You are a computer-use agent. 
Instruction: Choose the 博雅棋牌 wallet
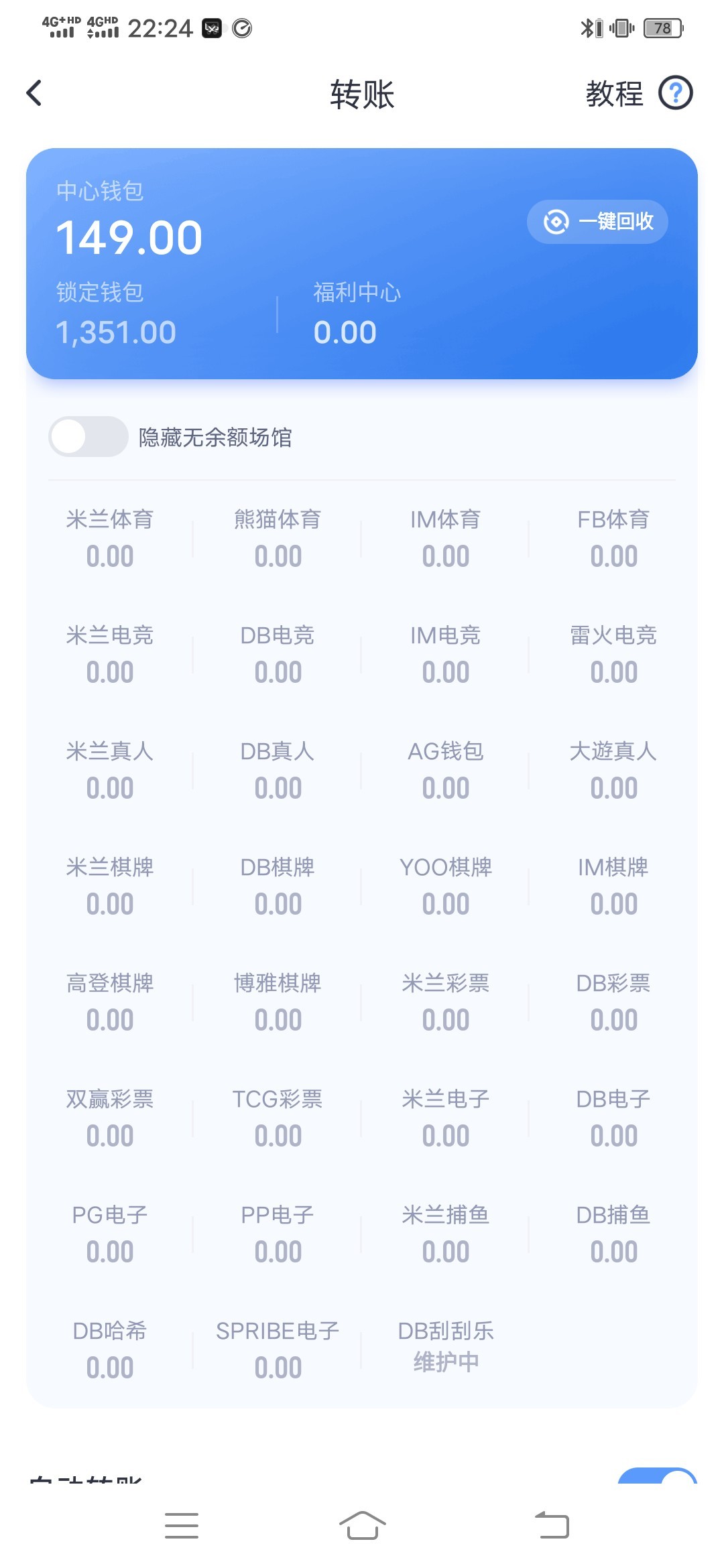[278, 1002]
